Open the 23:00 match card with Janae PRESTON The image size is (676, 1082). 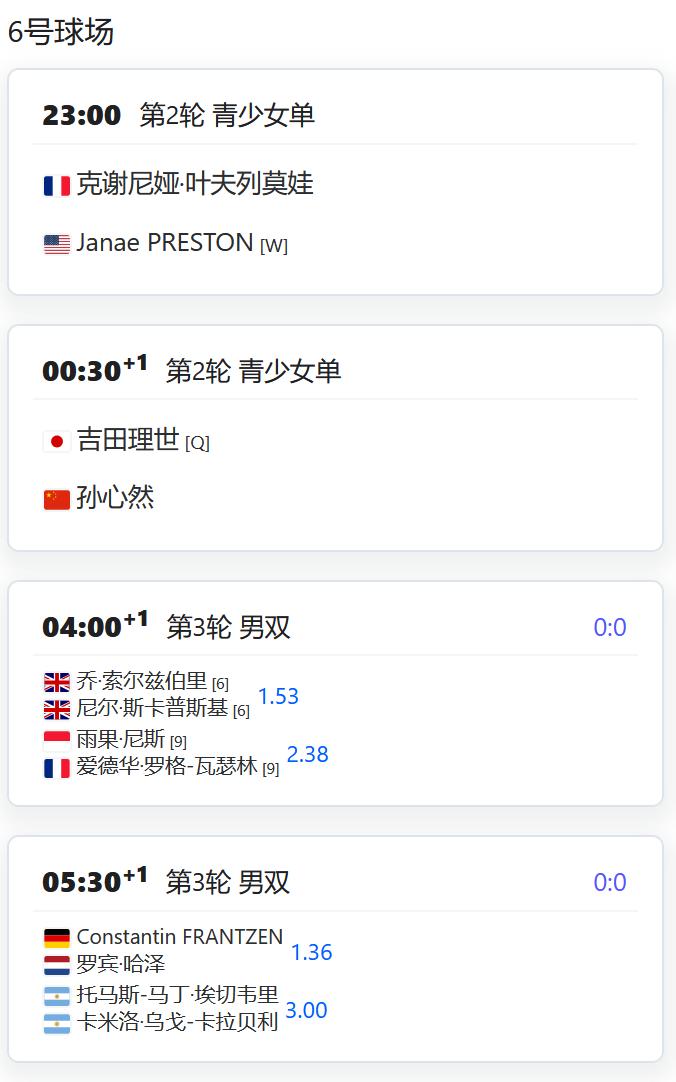pyautogui.click(x=335, y=182)
